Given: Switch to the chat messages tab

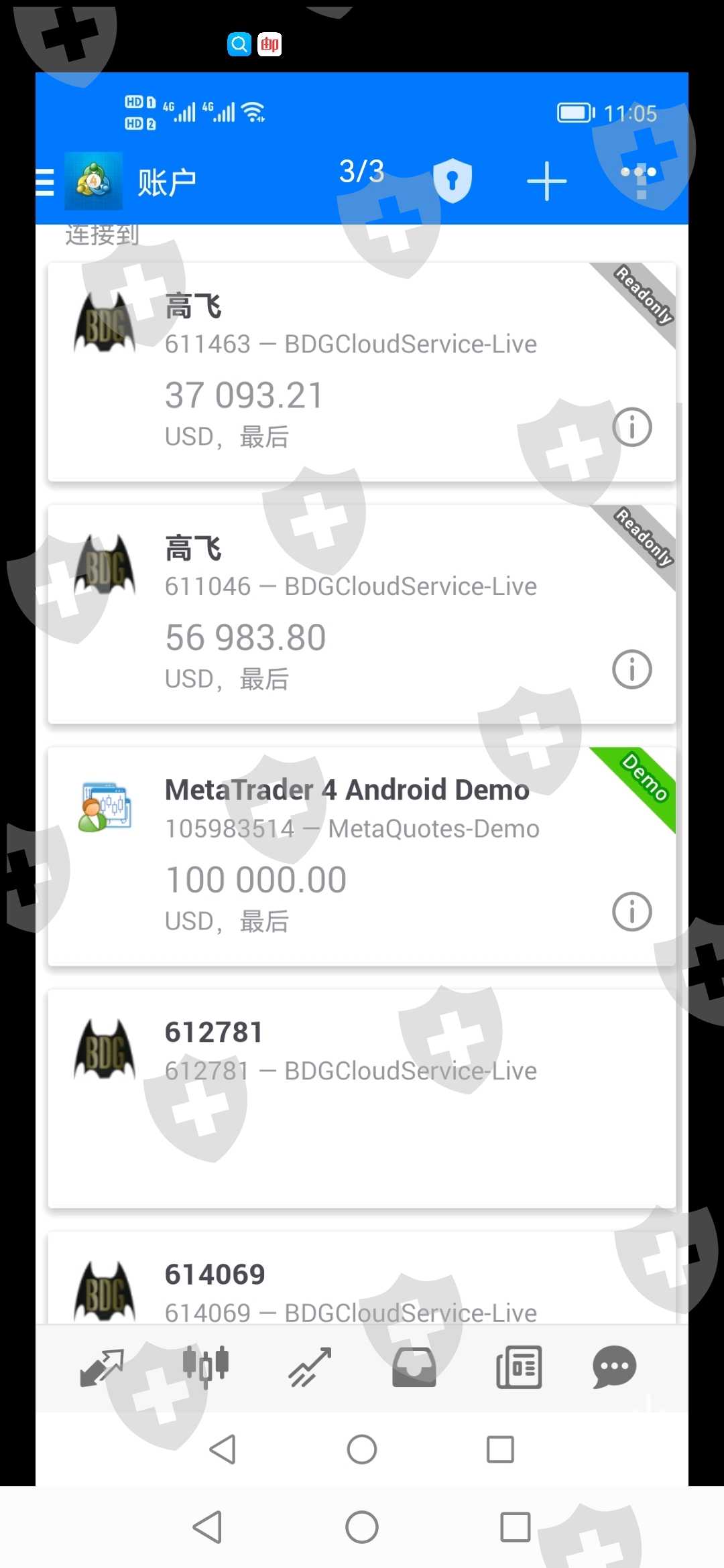Looking at the screenshot, I should point(615,1367).
